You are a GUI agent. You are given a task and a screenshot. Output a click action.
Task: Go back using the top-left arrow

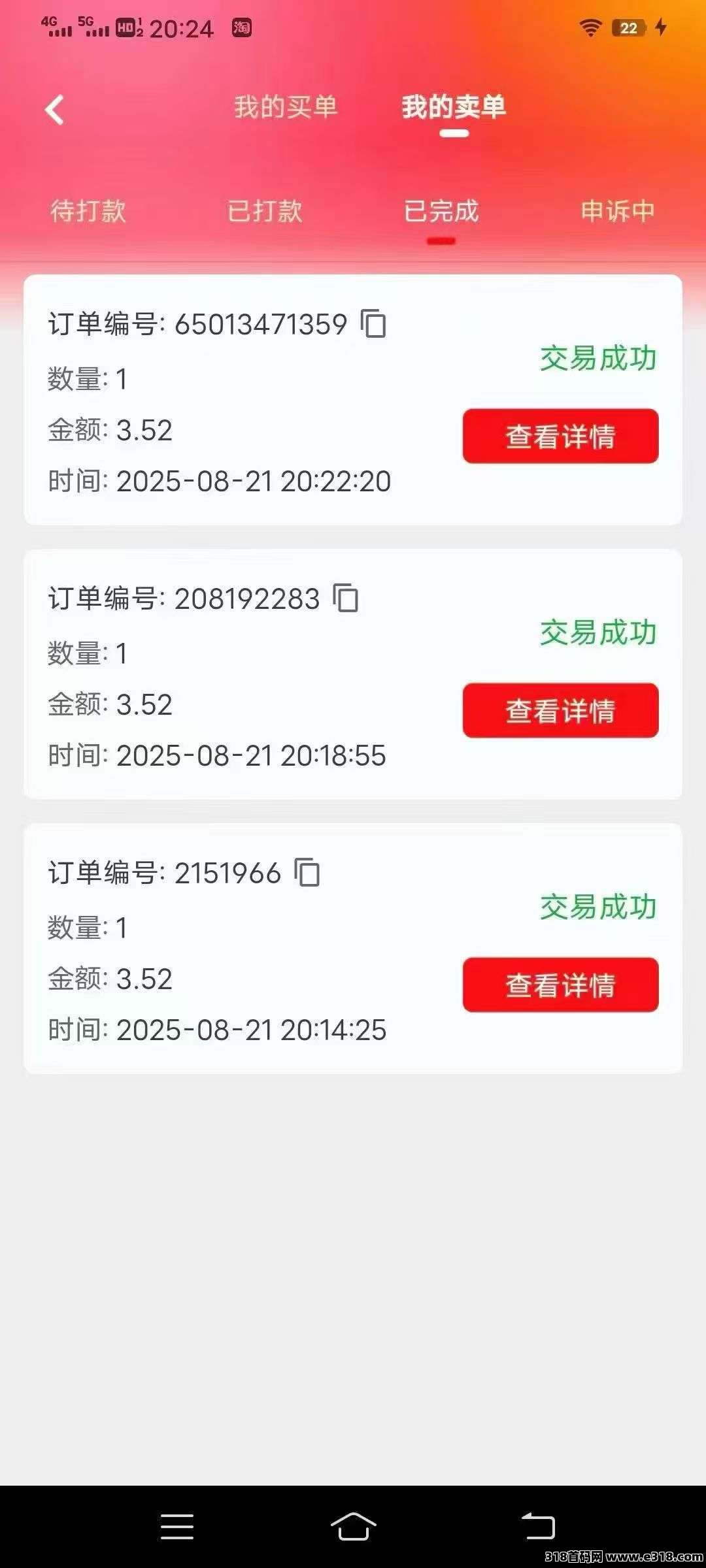(x=55, y=109)
